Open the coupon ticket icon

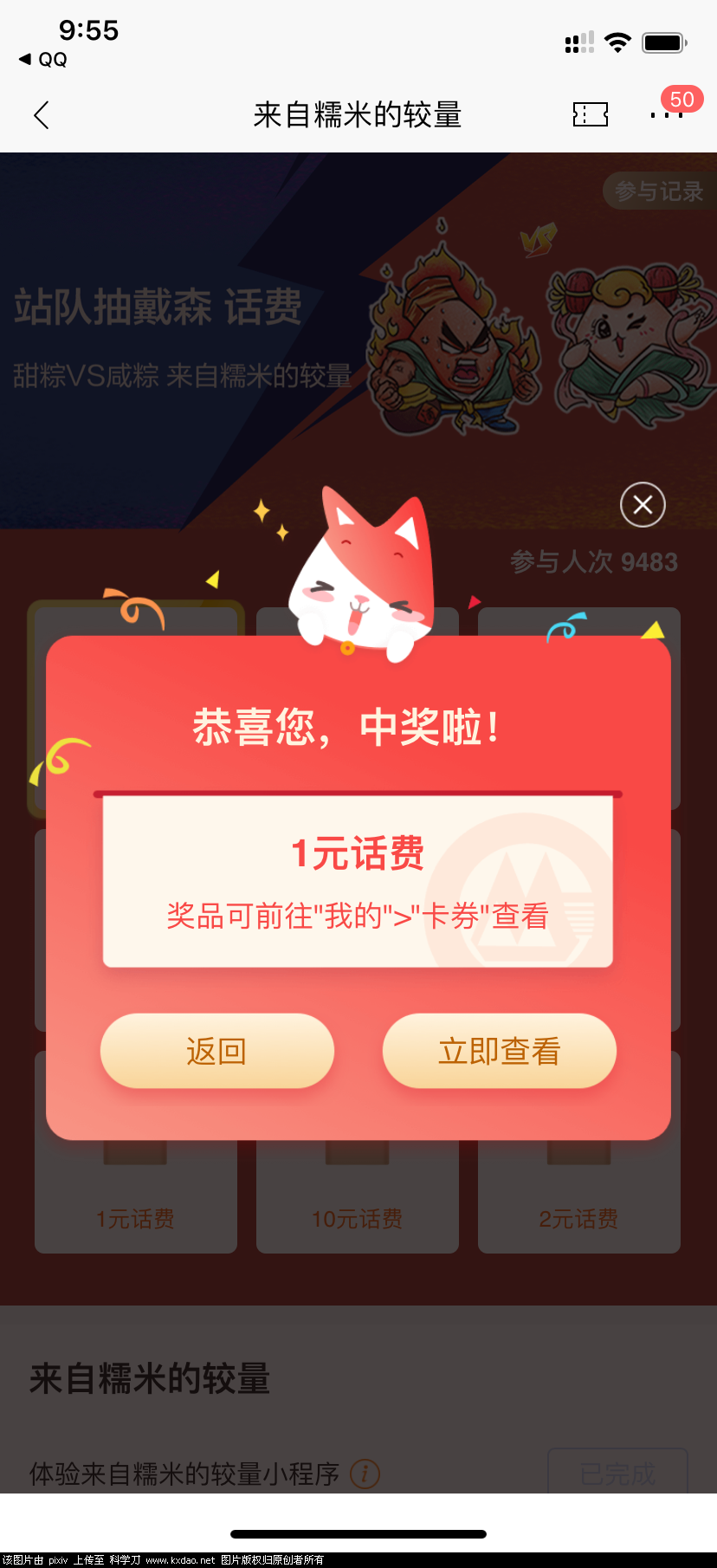click(x=591, y=114)
